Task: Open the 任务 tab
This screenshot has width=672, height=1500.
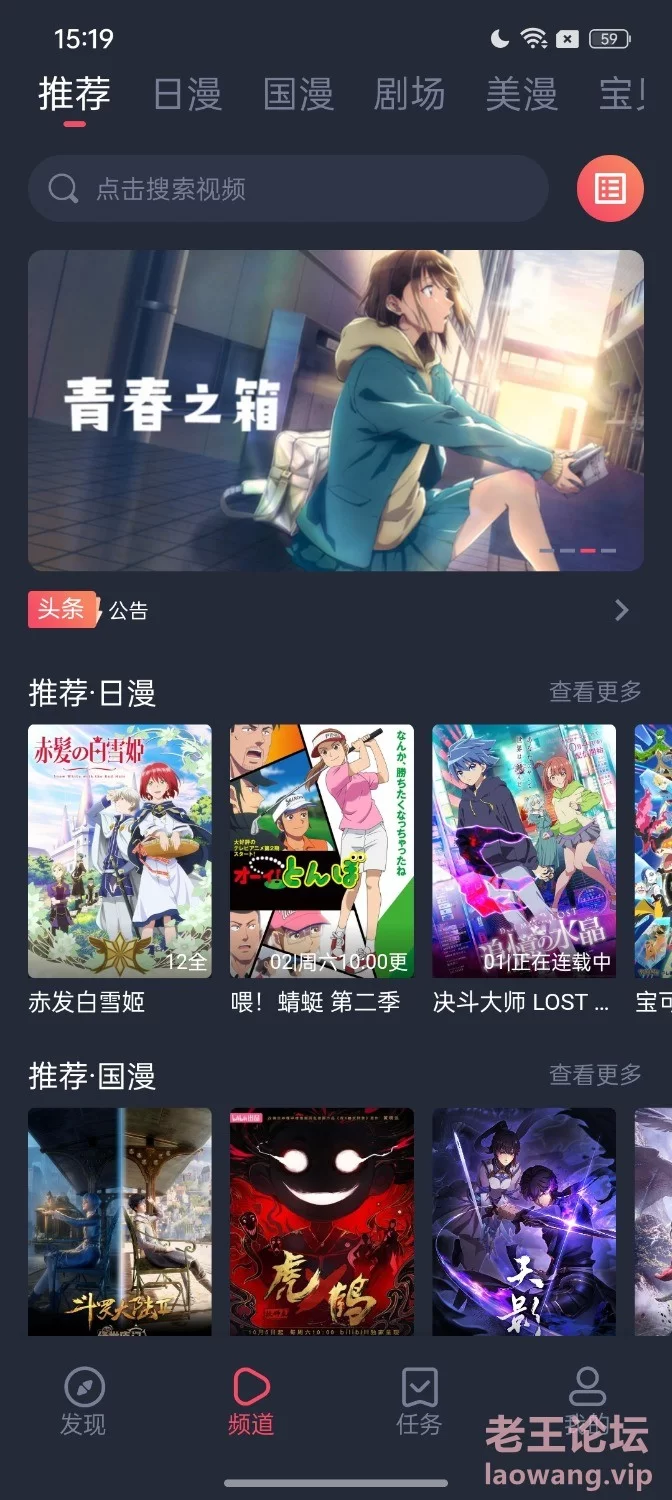Action: click(419, 1403)
